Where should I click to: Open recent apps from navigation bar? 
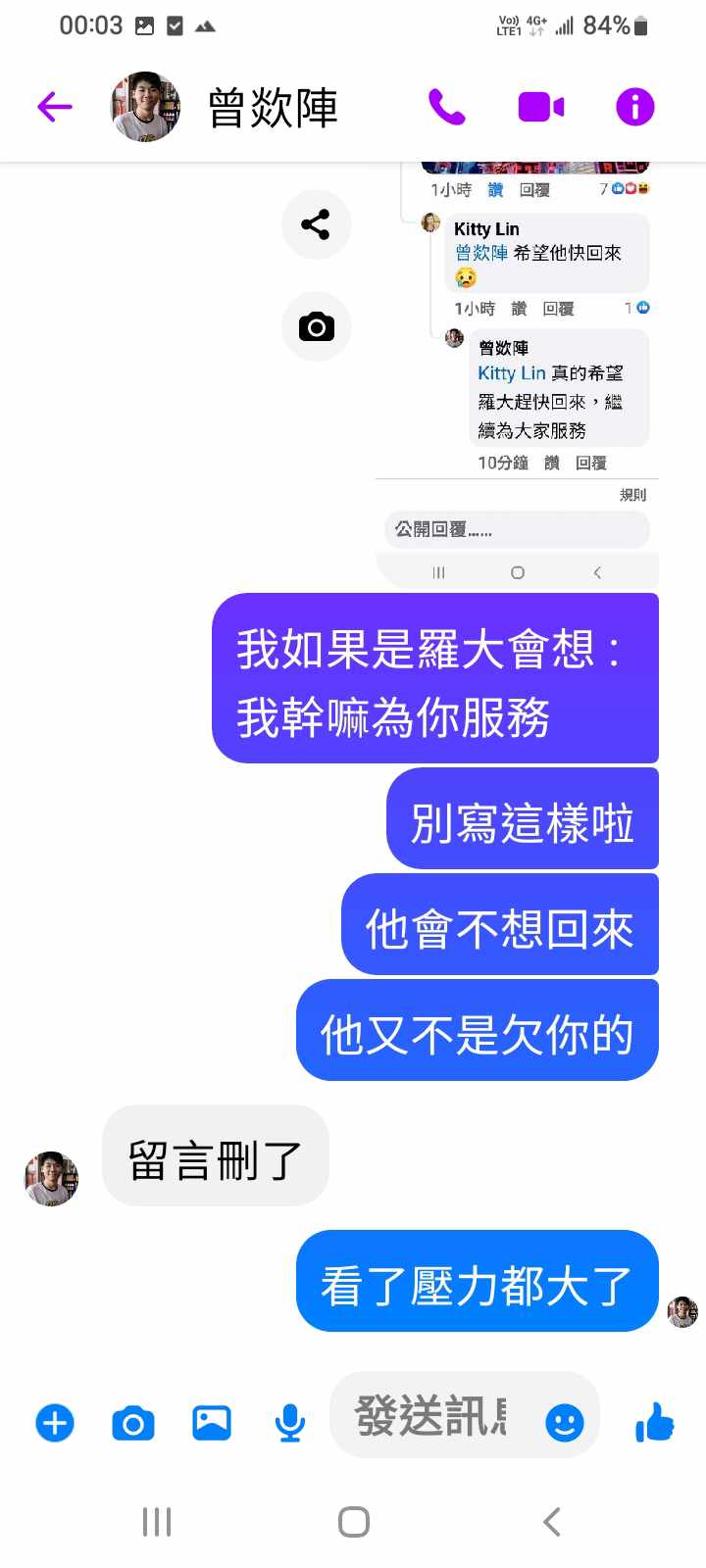[x=157, y=1522]
